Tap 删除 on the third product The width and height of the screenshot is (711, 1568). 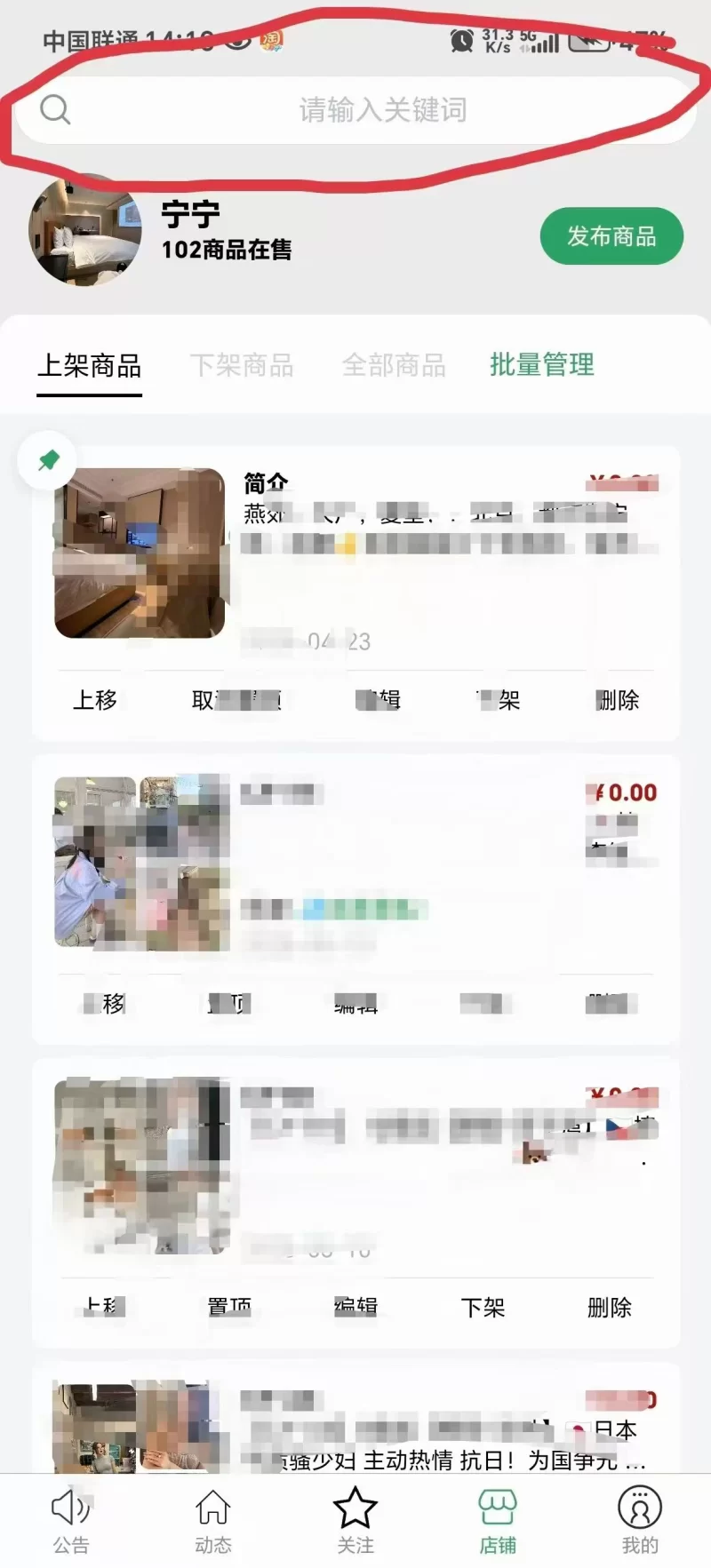[x=608, y=1308]
